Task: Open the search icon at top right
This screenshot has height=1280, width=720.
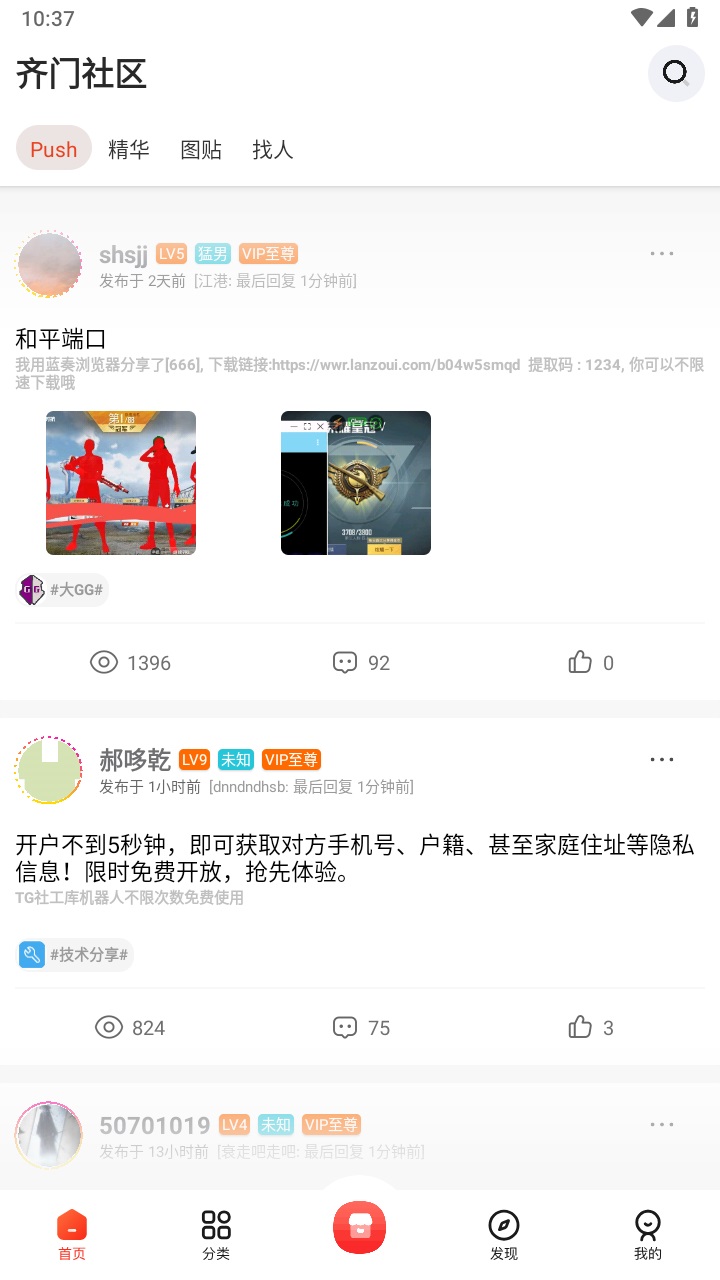Action: coord(675,73)
